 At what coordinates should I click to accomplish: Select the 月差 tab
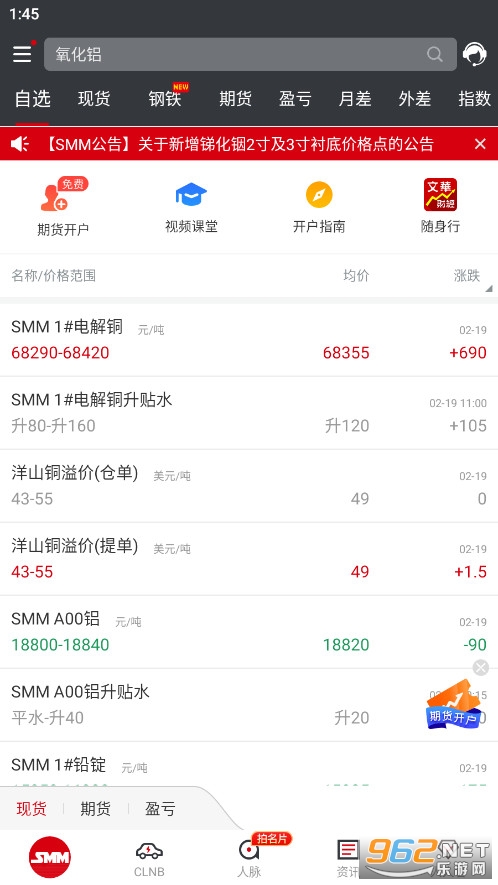tap(355, 99)
